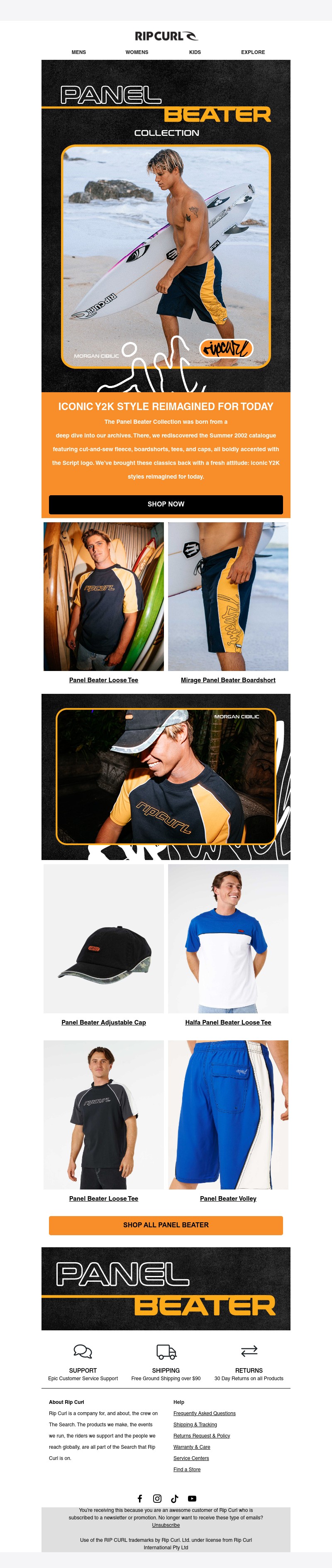The height and width of the screenshot is (1568, 332).
Task: Open the Instagram icon
Action: (157, 1499)
